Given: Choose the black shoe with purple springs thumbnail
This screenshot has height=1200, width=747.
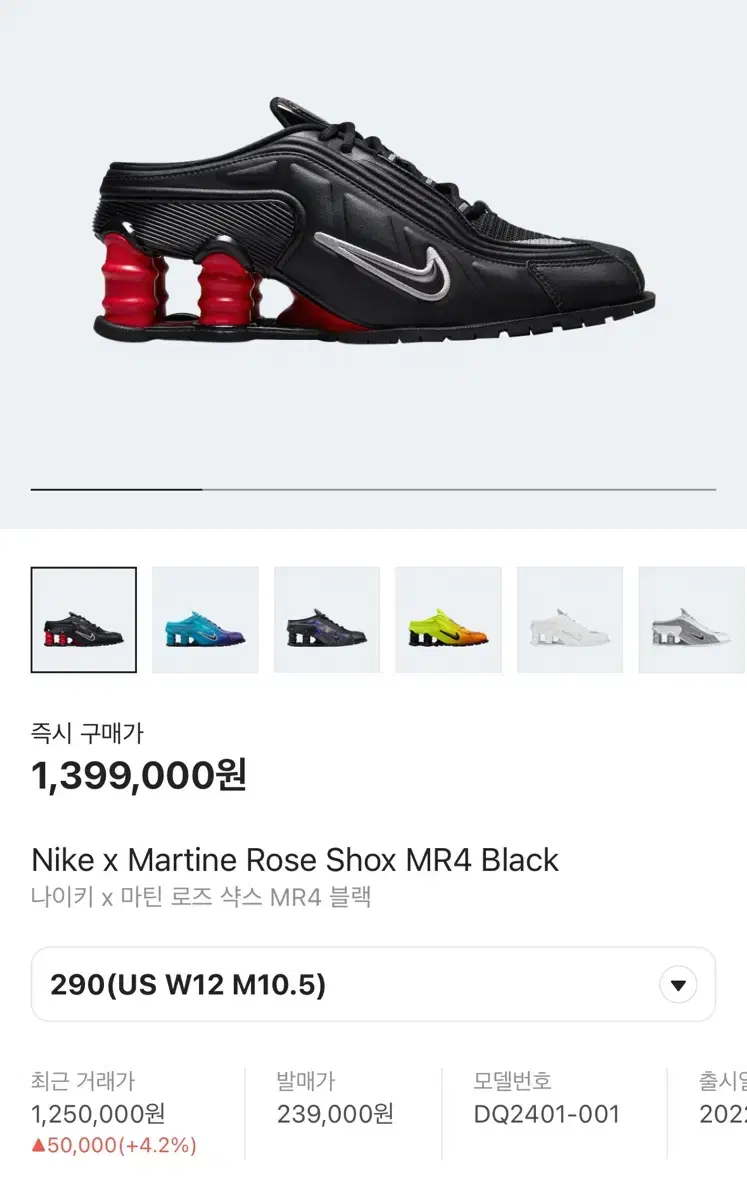Looking at the screenshot, I should pyautogui.click(x=327, y=620).
